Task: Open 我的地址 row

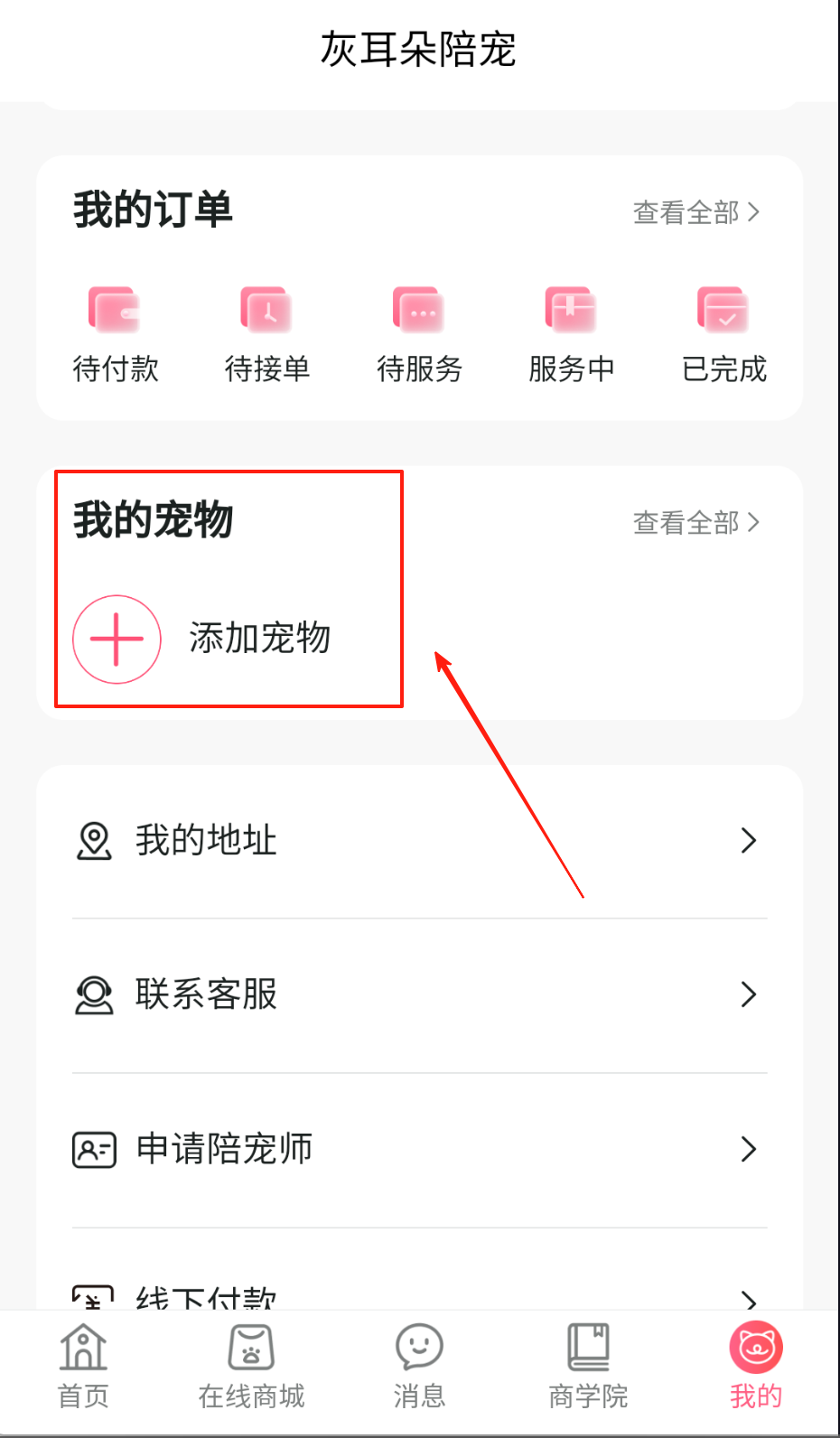Action: point(419,841)
